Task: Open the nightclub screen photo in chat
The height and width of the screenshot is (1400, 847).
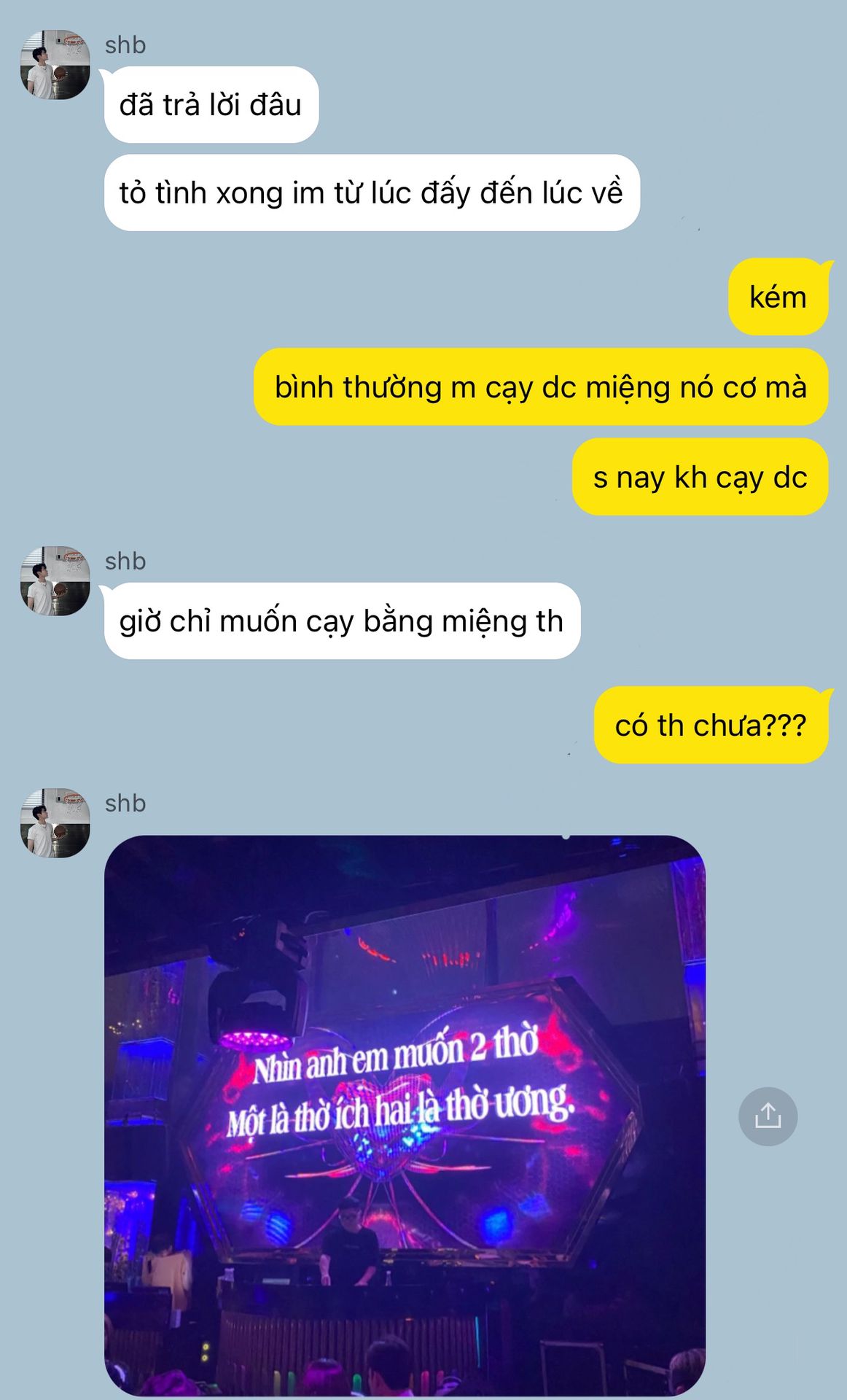Action: tap(405, 1116)
